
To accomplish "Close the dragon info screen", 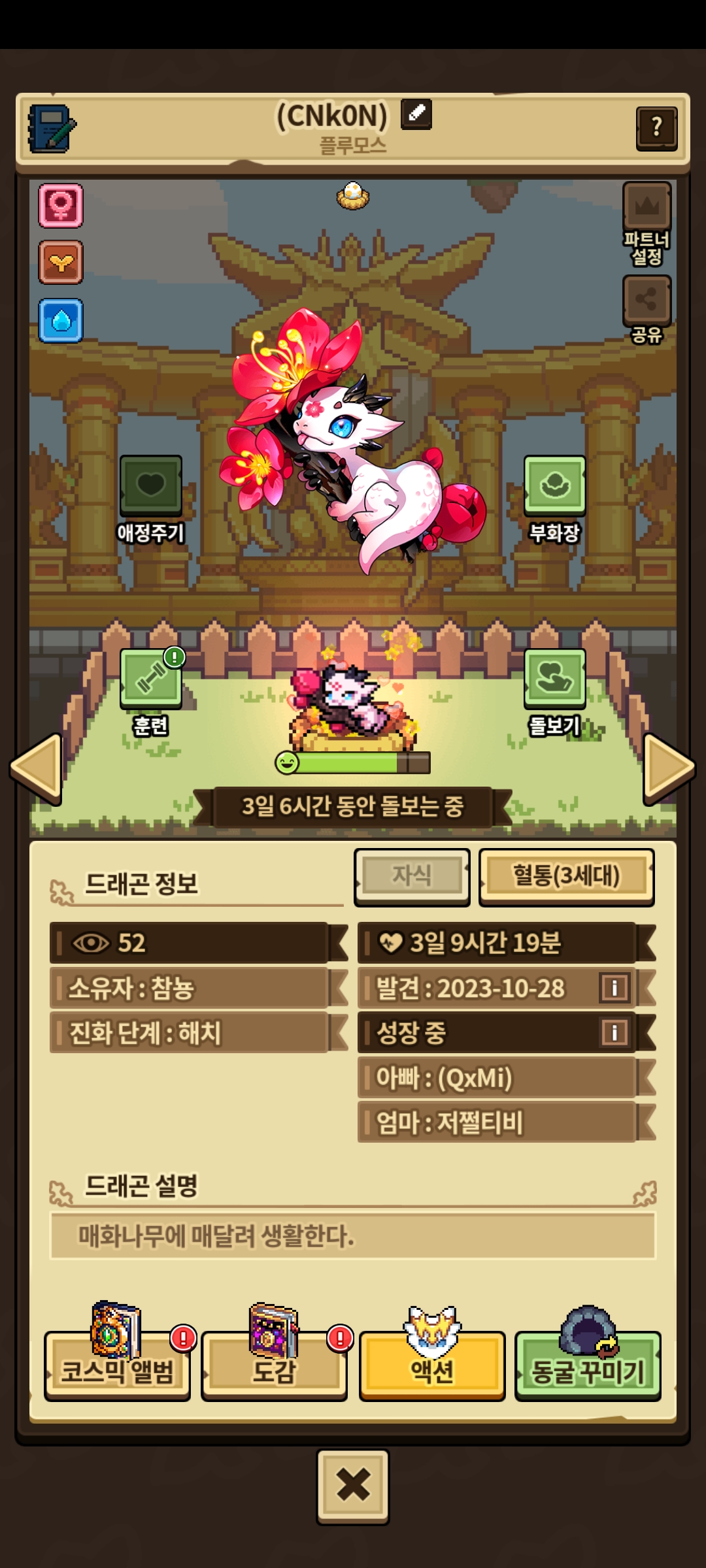I will click(353, 1486).
